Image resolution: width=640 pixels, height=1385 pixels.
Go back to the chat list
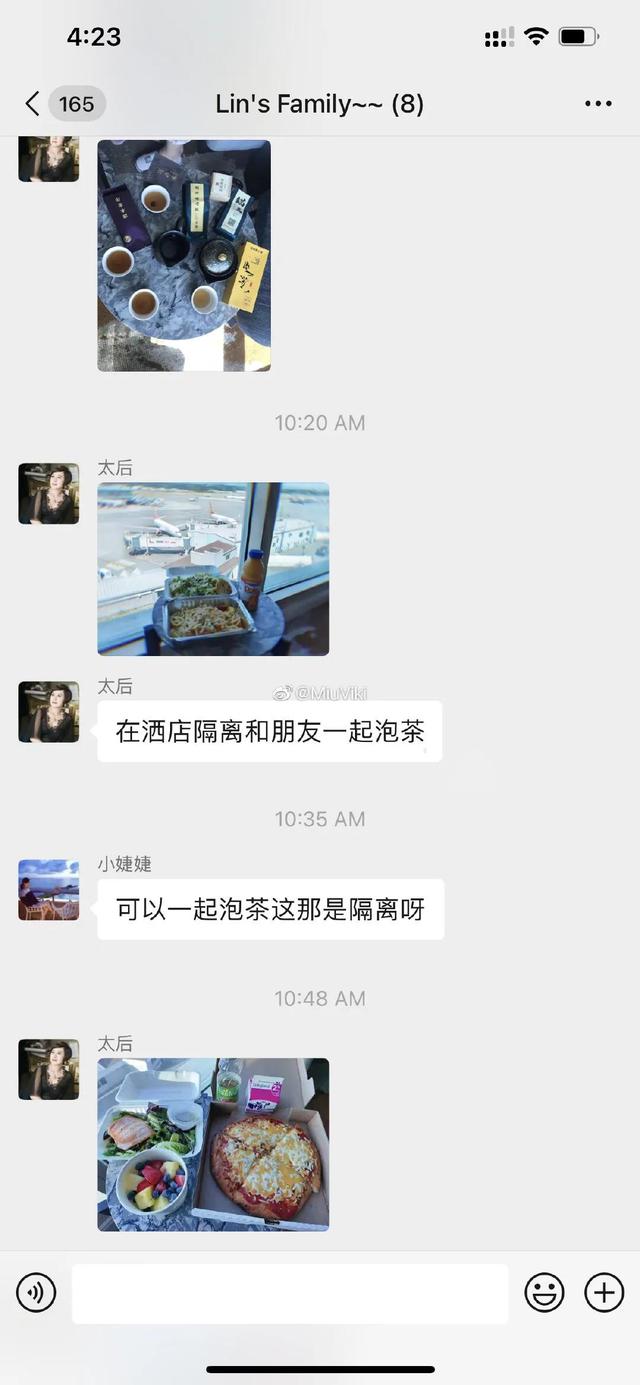pyautogui.click(x=34, y=104)
